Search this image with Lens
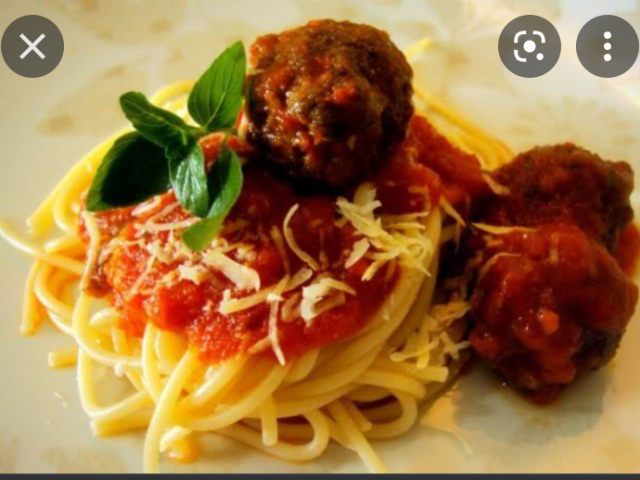 pos(529,46)
